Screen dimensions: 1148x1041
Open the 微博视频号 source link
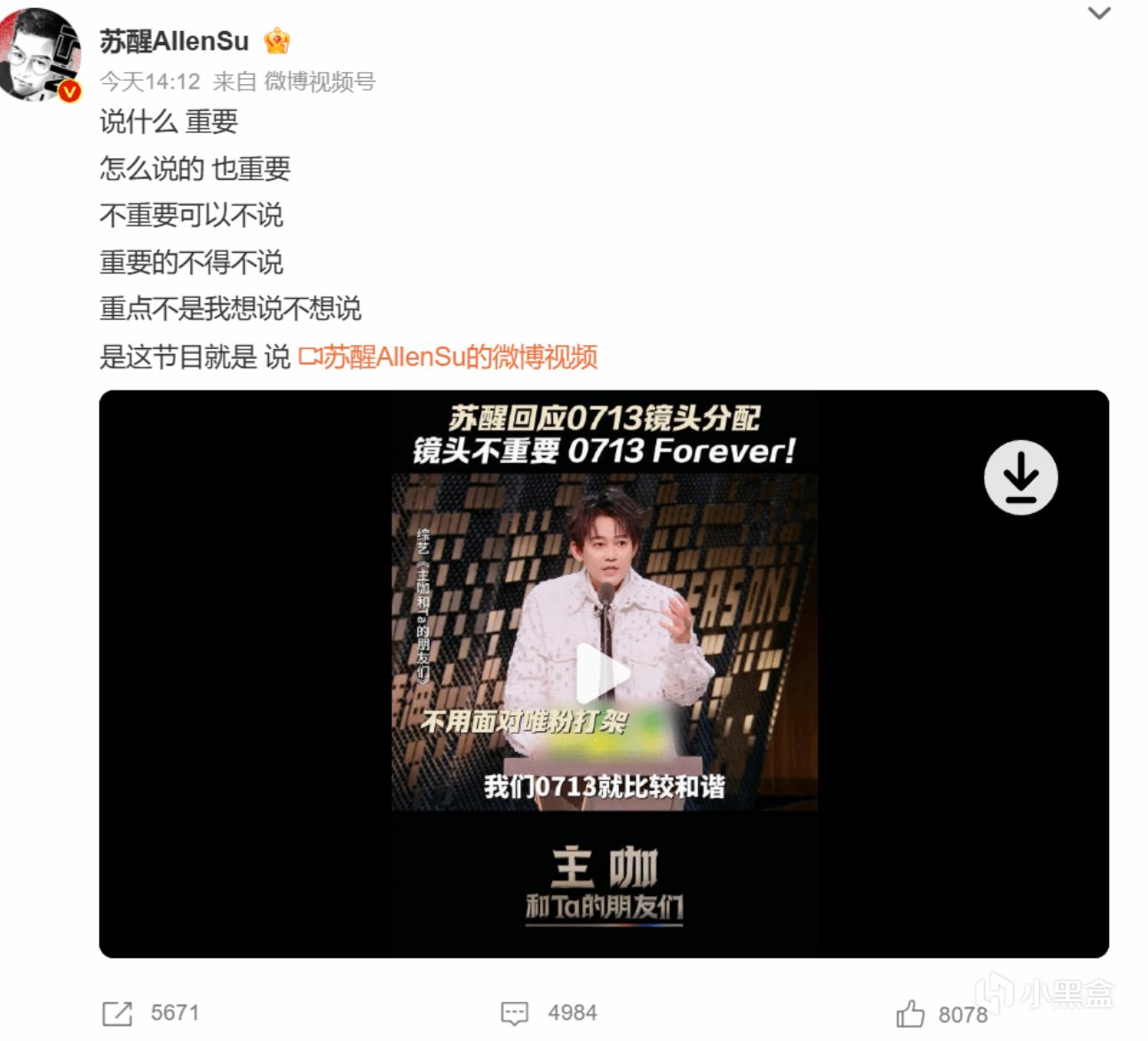[x=320, y=82]
